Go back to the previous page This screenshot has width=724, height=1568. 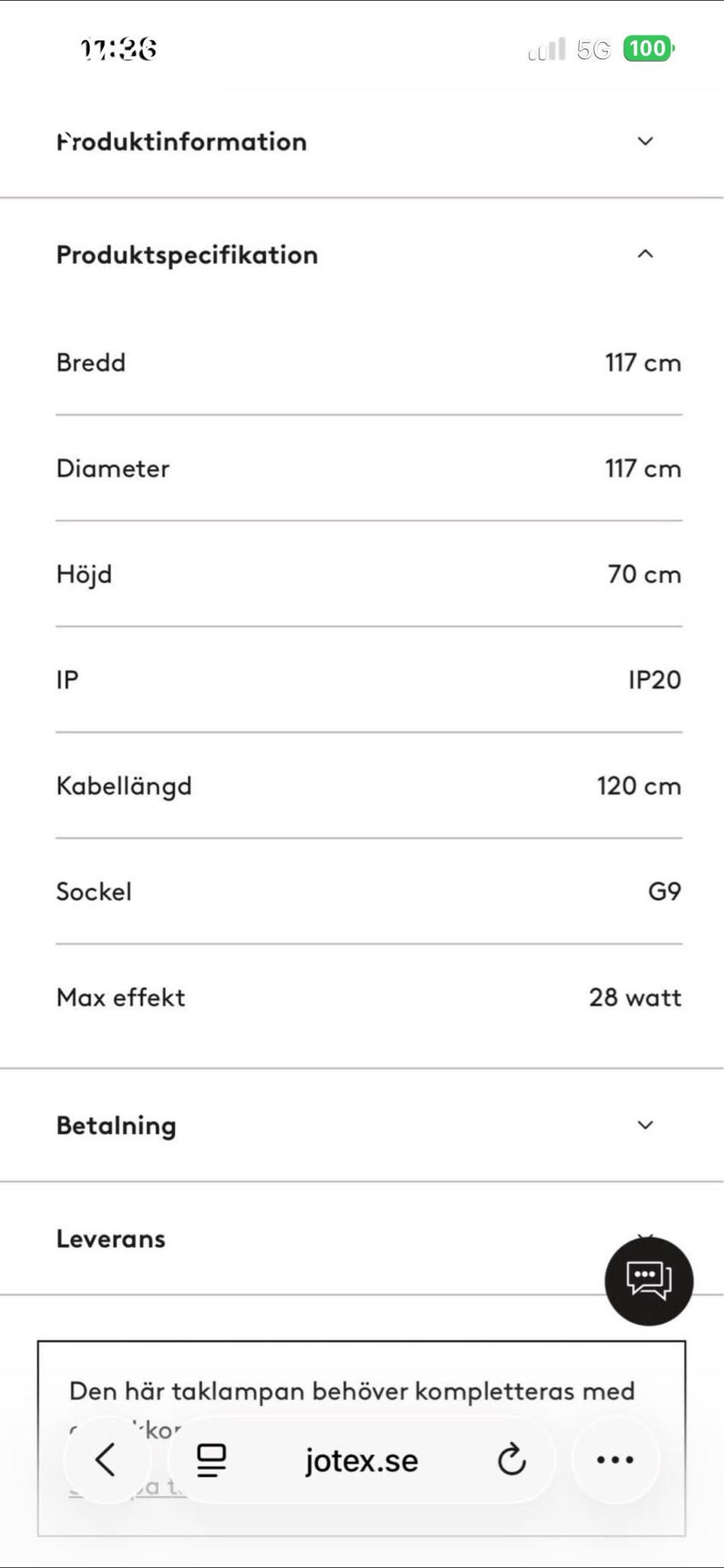106,1460
